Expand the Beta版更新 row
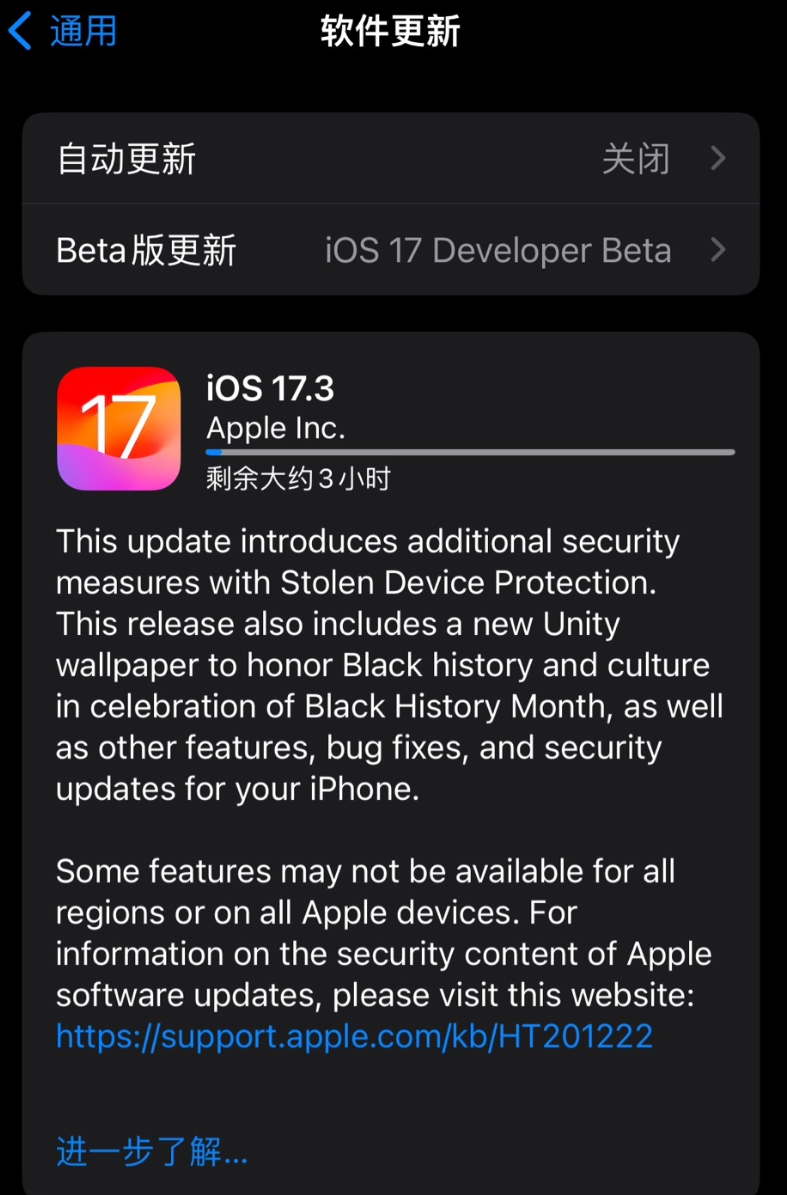787x1195 pixels. point(393,250)
